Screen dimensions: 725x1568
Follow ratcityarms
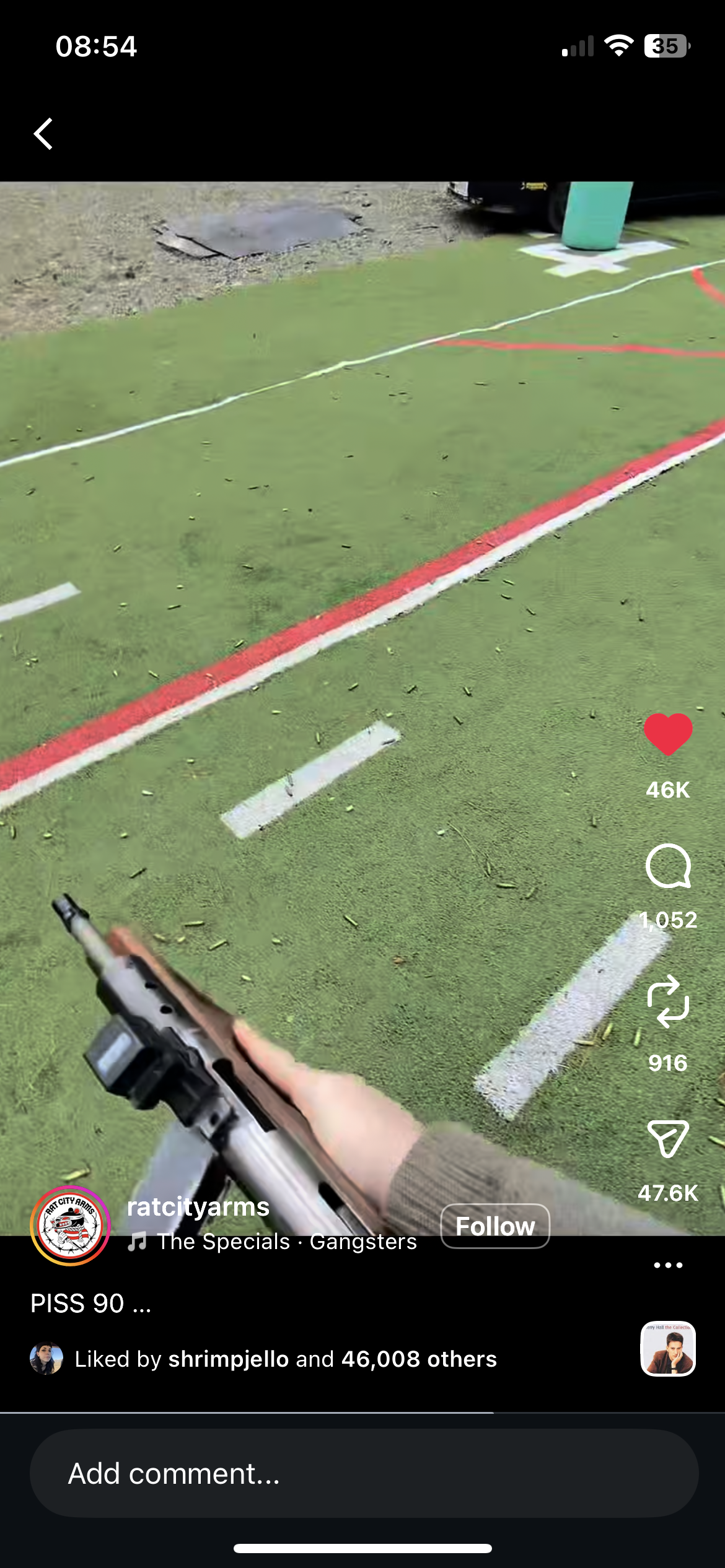point(494,1226)
